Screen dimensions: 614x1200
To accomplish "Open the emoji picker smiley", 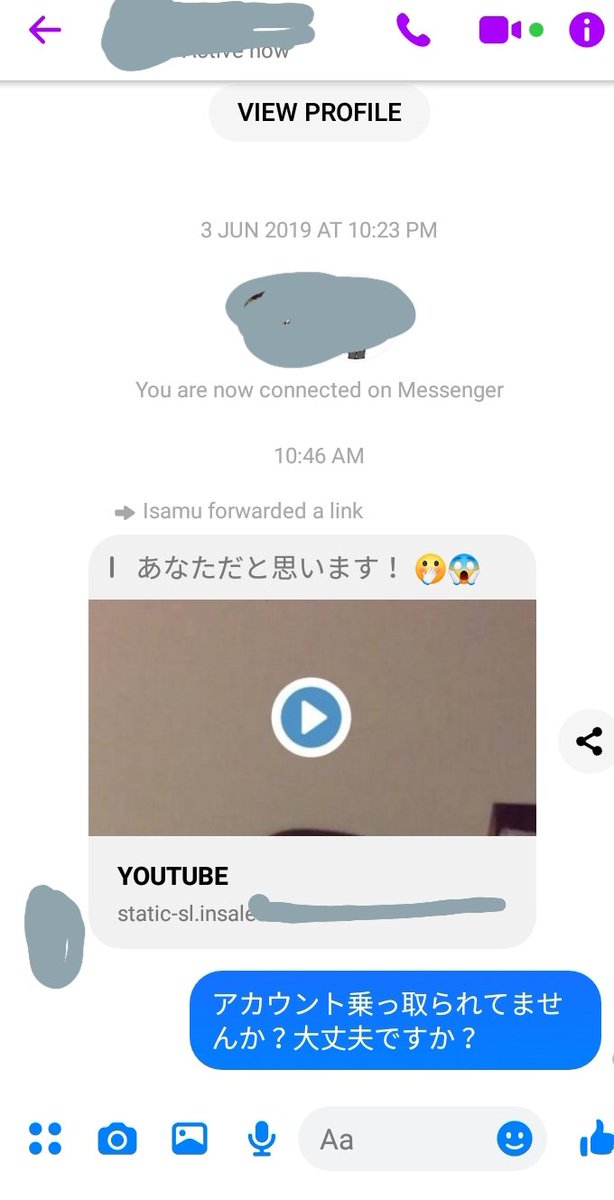I will [x=515, y=1138].
